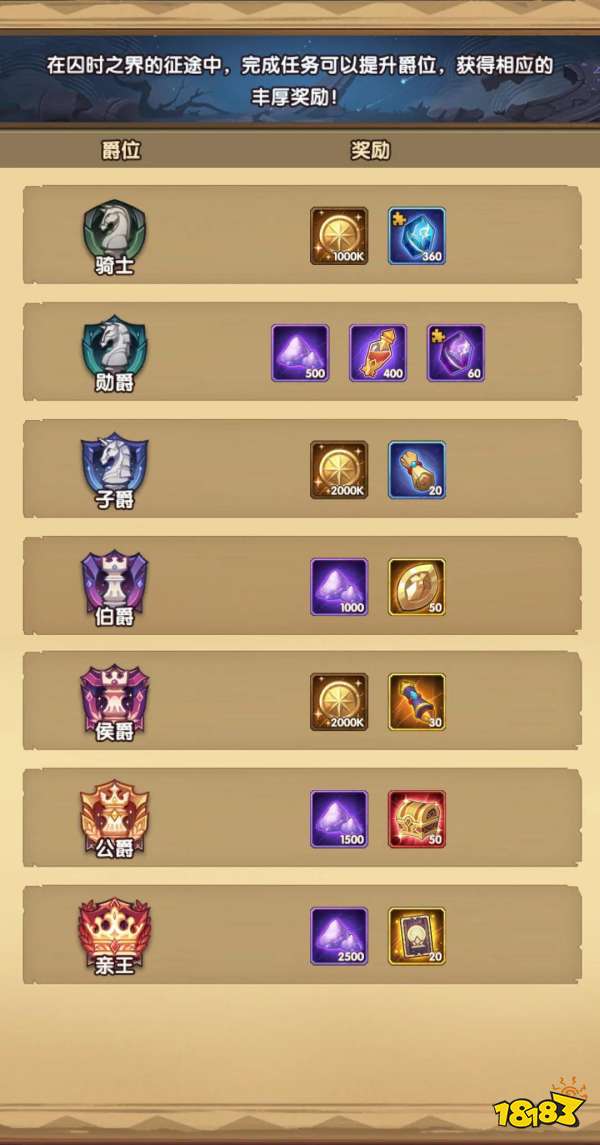Tap the 2500 purple crystal reward for 亲王
Viewport: 600px width, 1145px height.
point(339,936)
